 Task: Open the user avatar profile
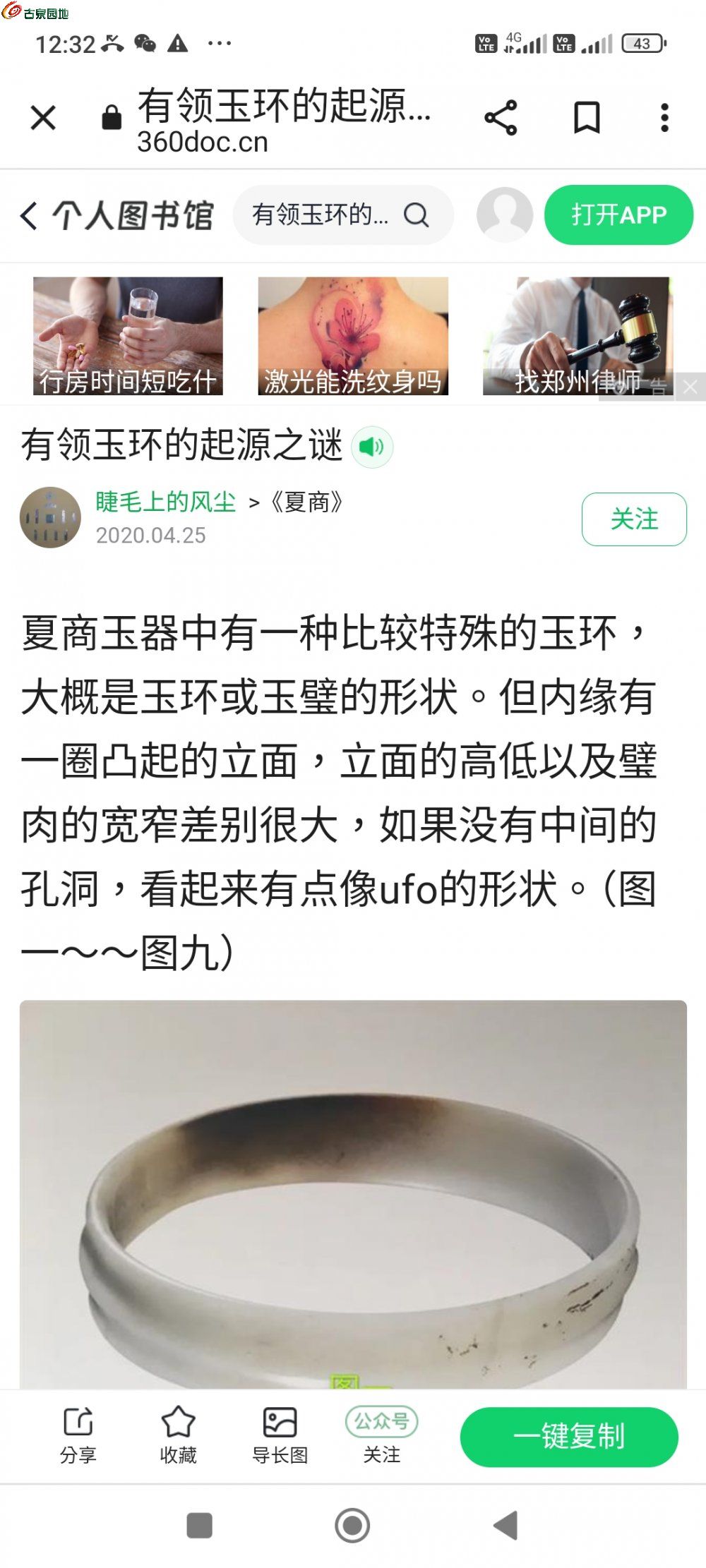[505, 215]
